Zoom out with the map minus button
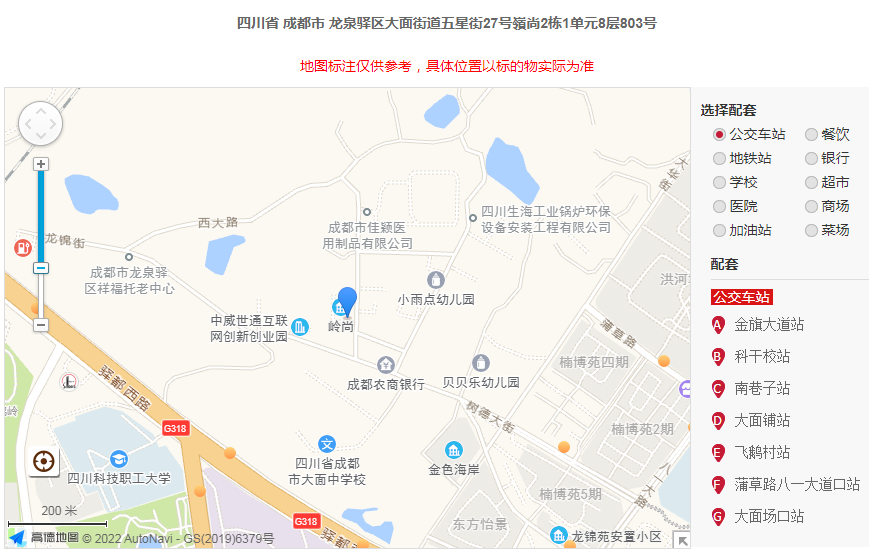The image size is (869, 552). pos(41,325)
